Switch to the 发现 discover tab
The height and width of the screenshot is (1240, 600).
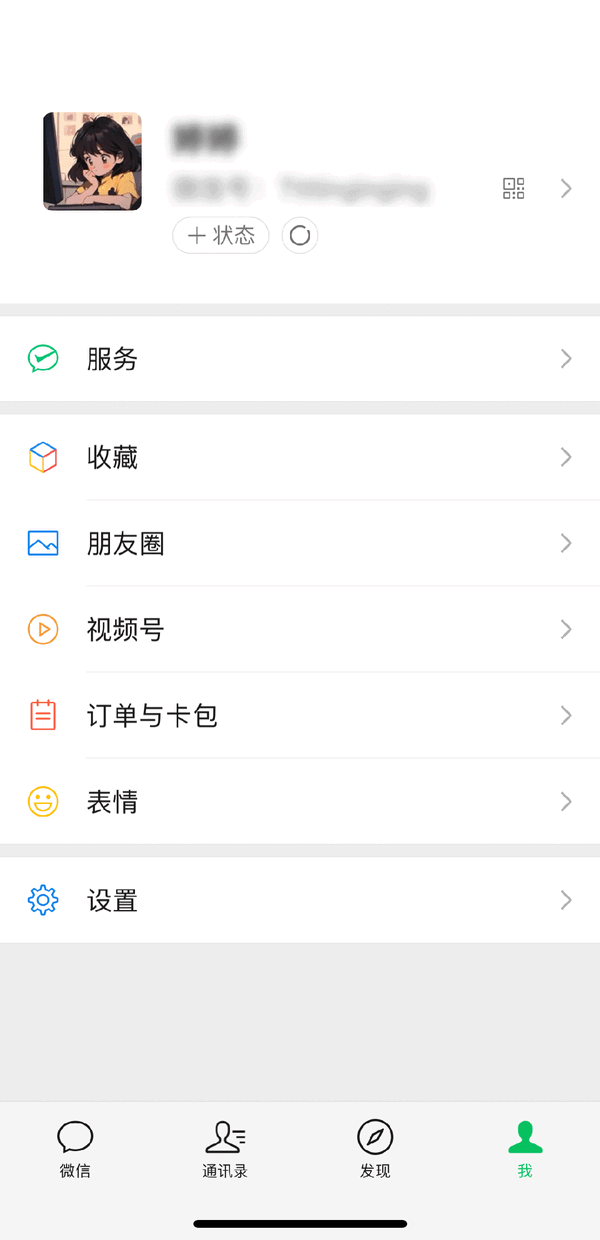point(375,1148)
